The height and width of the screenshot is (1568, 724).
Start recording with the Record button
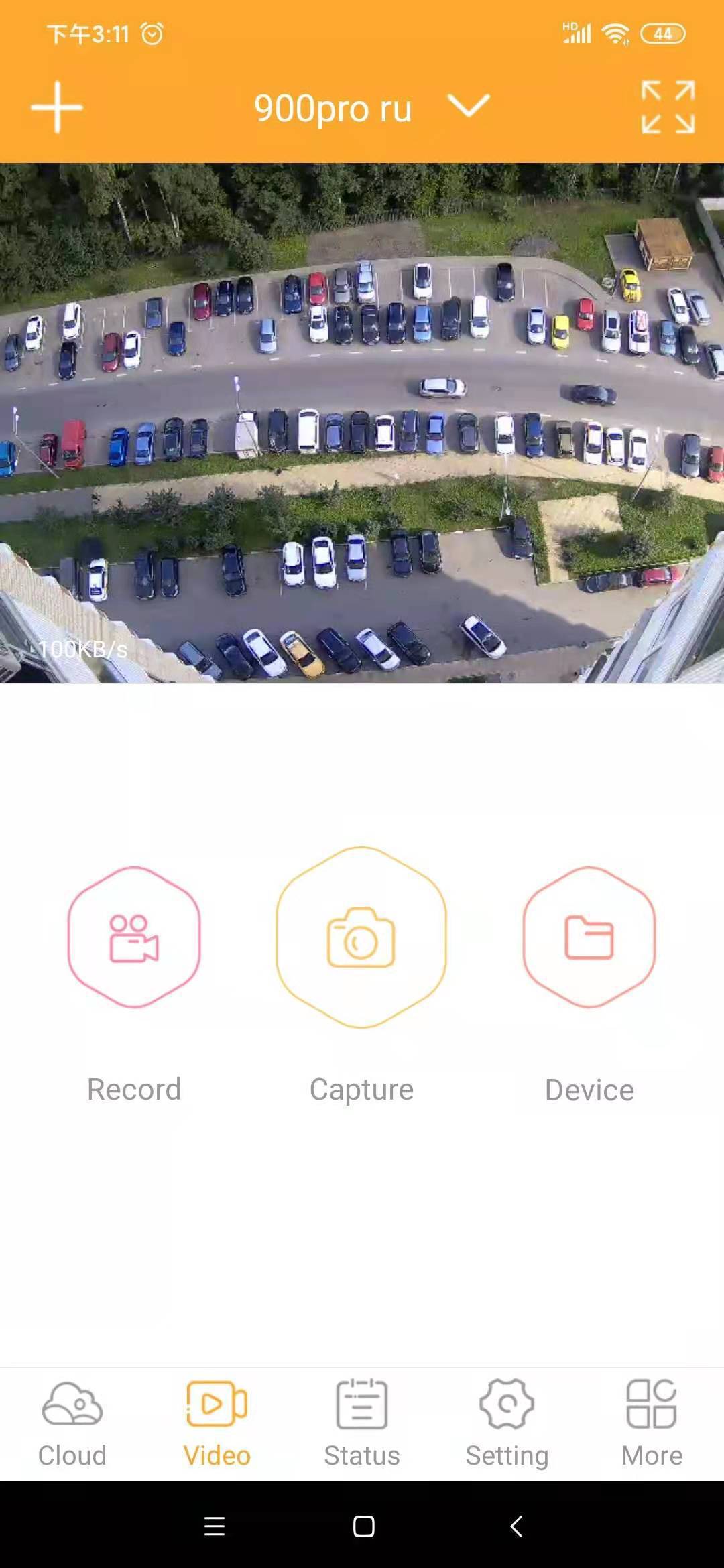(134, 937)
